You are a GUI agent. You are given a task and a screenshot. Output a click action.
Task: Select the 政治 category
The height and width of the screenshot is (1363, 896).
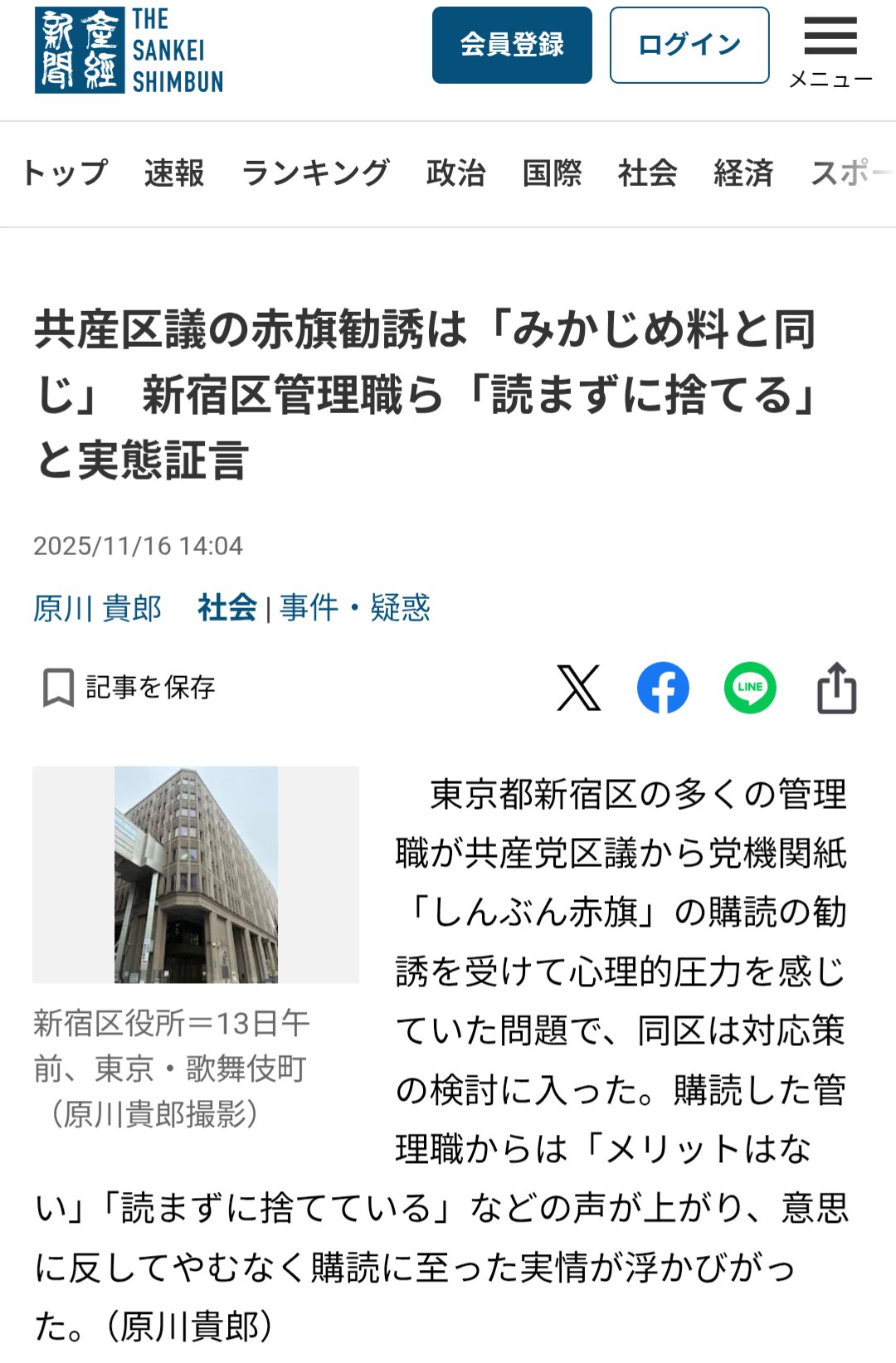point(455,173)
